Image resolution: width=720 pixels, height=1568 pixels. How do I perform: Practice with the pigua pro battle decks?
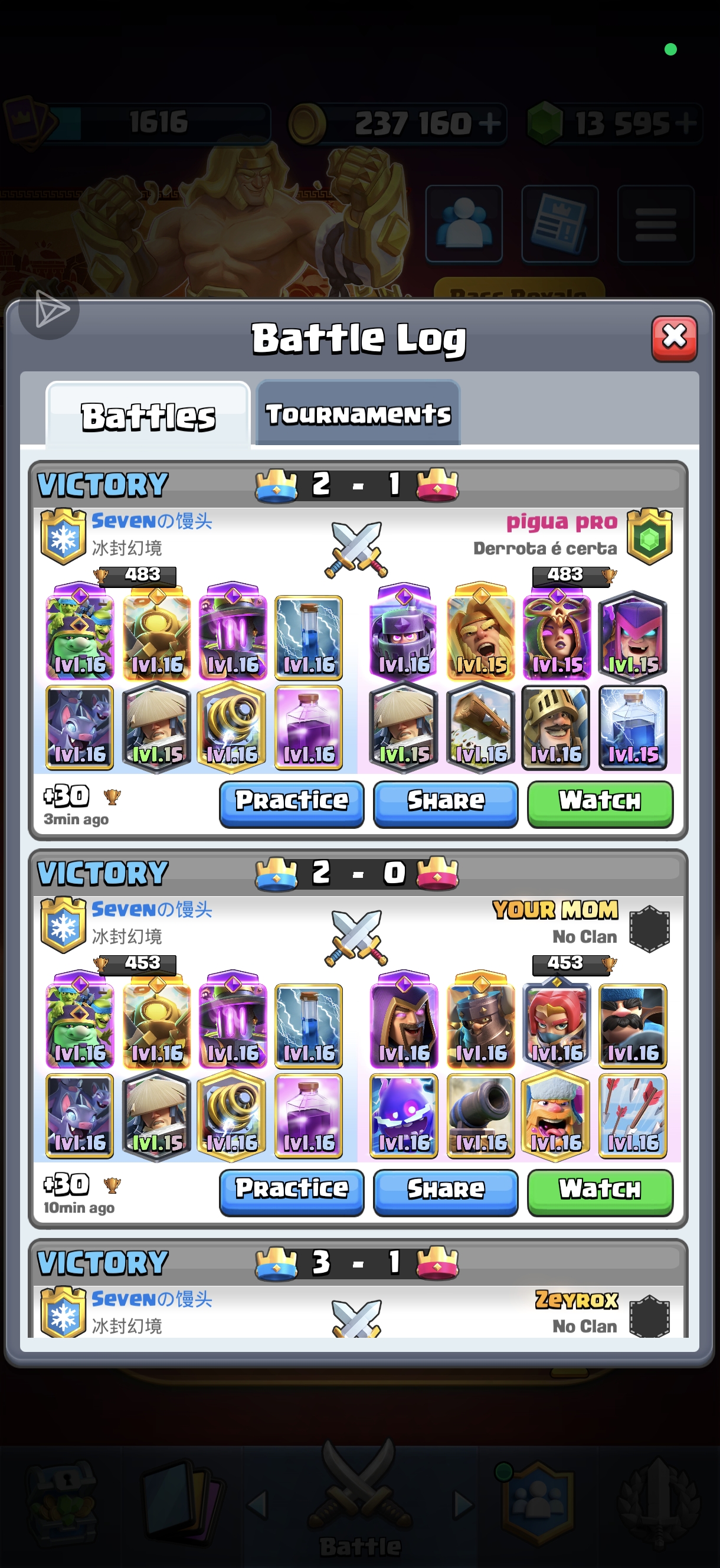[x=292, y=803]
